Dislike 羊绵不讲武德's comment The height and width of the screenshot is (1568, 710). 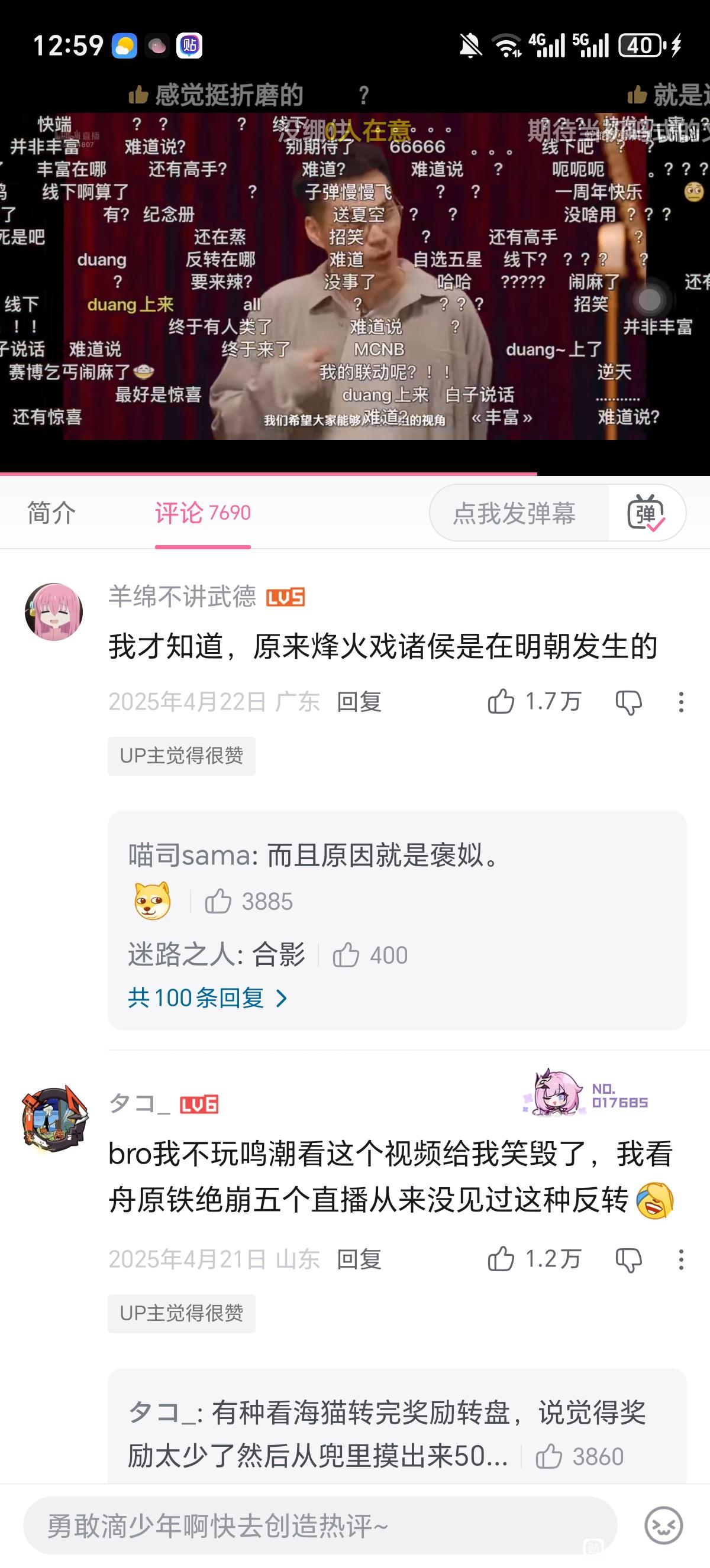(628, 702)
